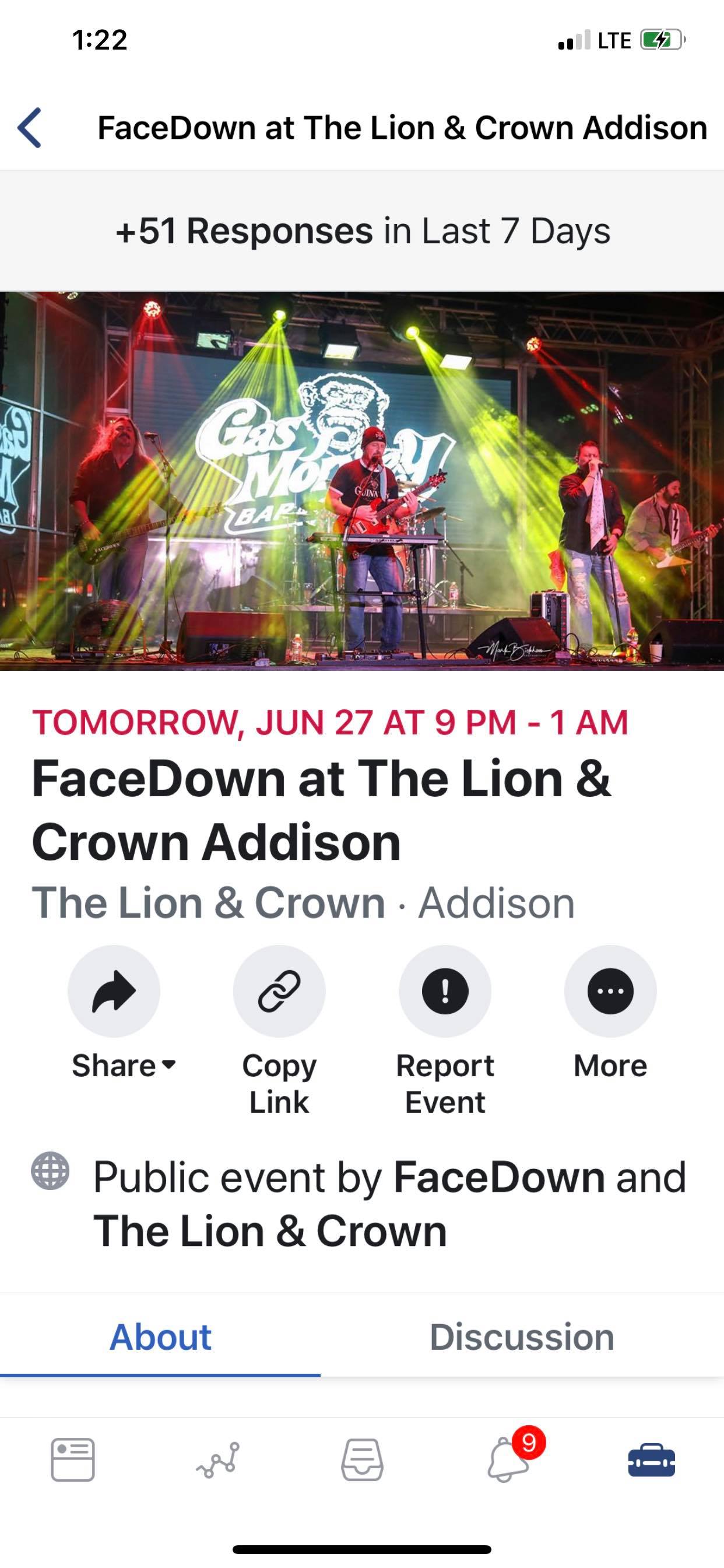Open the toolbox tools tab
This screenshot has width=724, height=1568.
652,1459
